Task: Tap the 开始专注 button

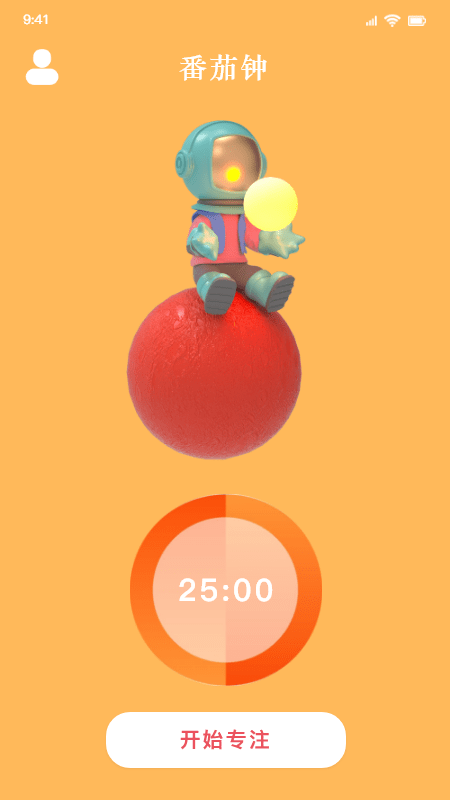Action: coord(226,739)
